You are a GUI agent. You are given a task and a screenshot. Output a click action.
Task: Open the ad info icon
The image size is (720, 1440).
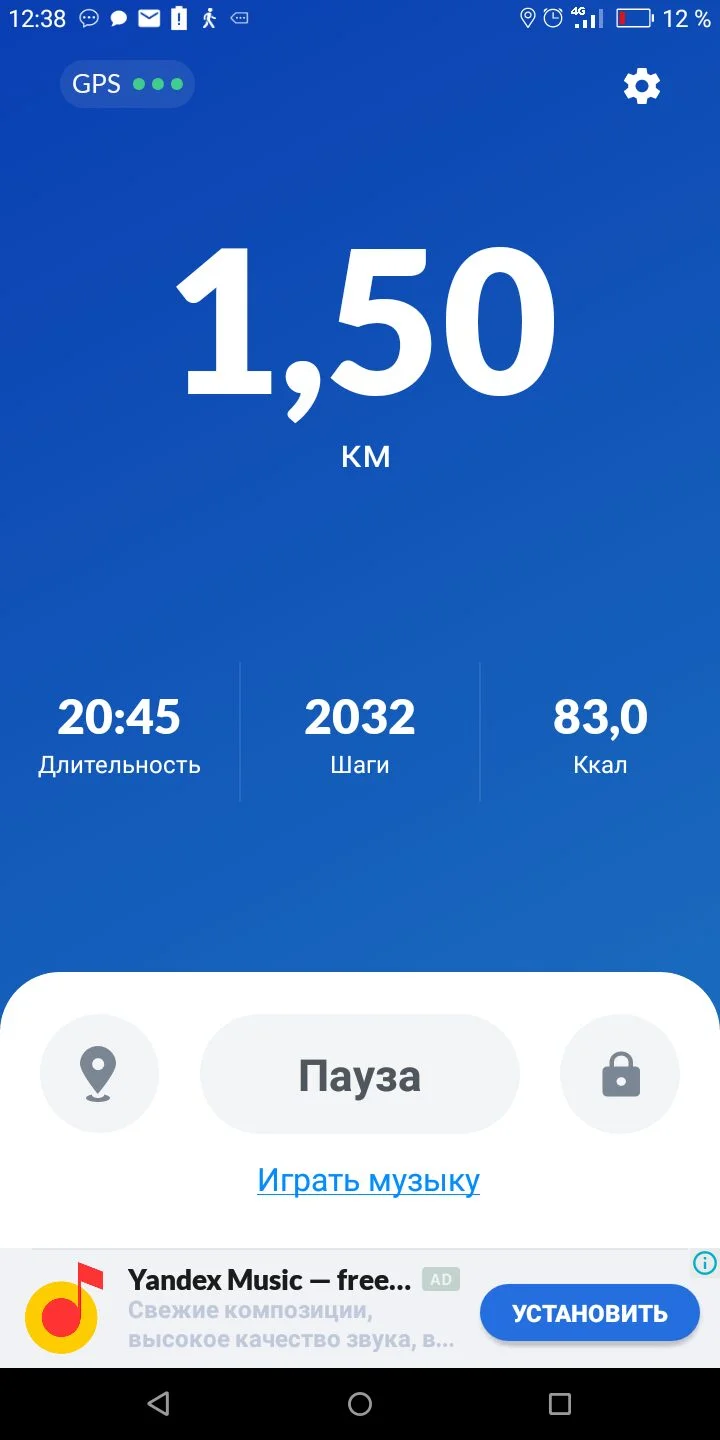tap(704, 1263)
